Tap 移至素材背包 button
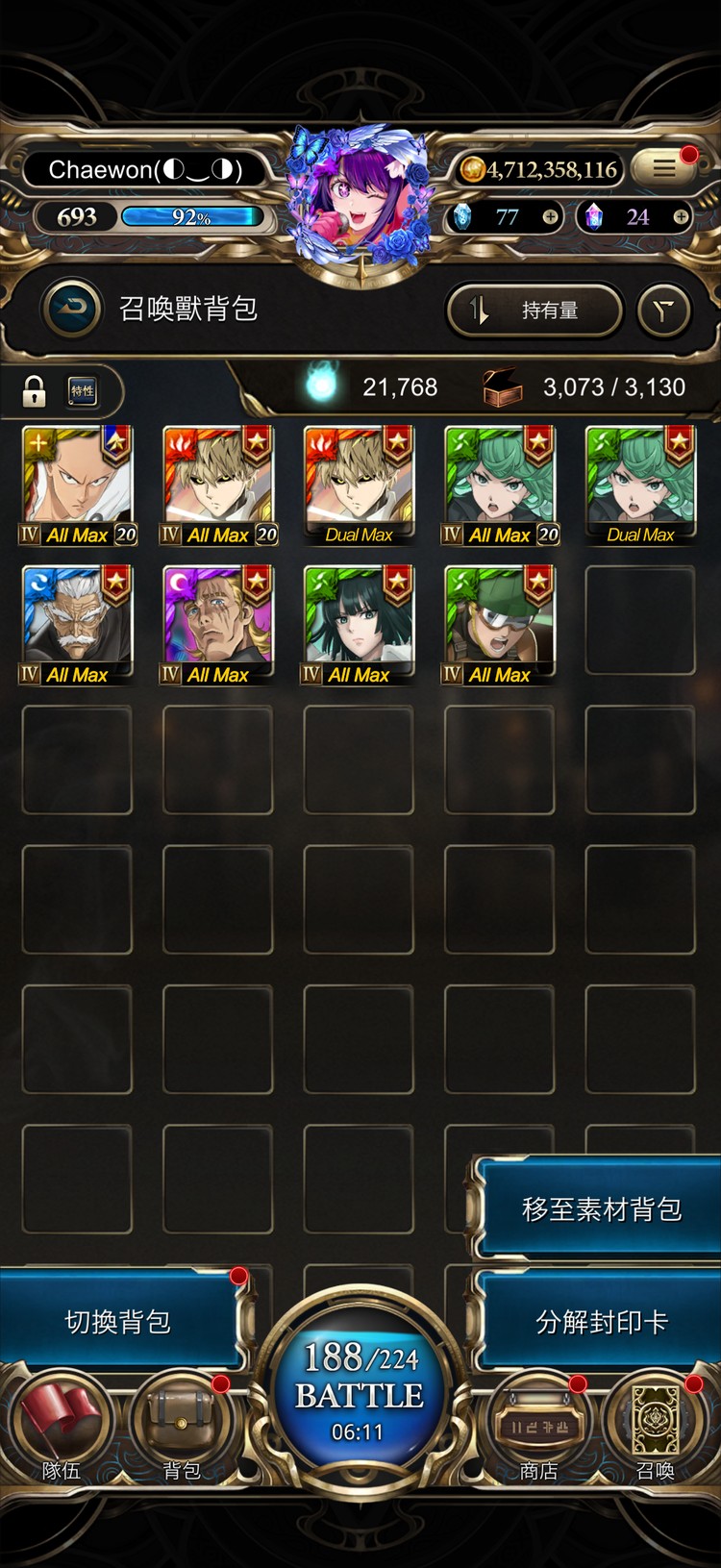Image resolution: width=721 pixels, height=1568 pixels. 601,1208
